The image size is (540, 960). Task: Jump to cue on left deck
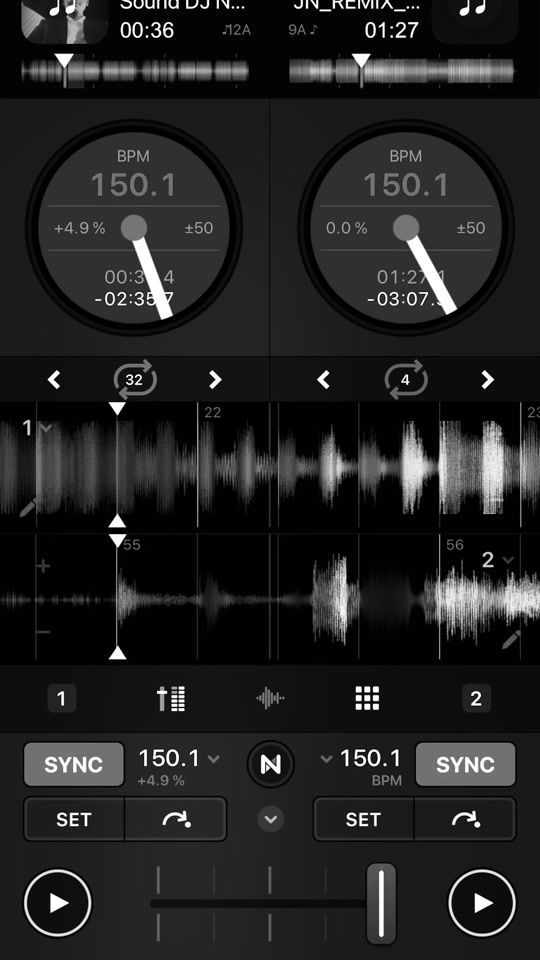tap(176, 819)
